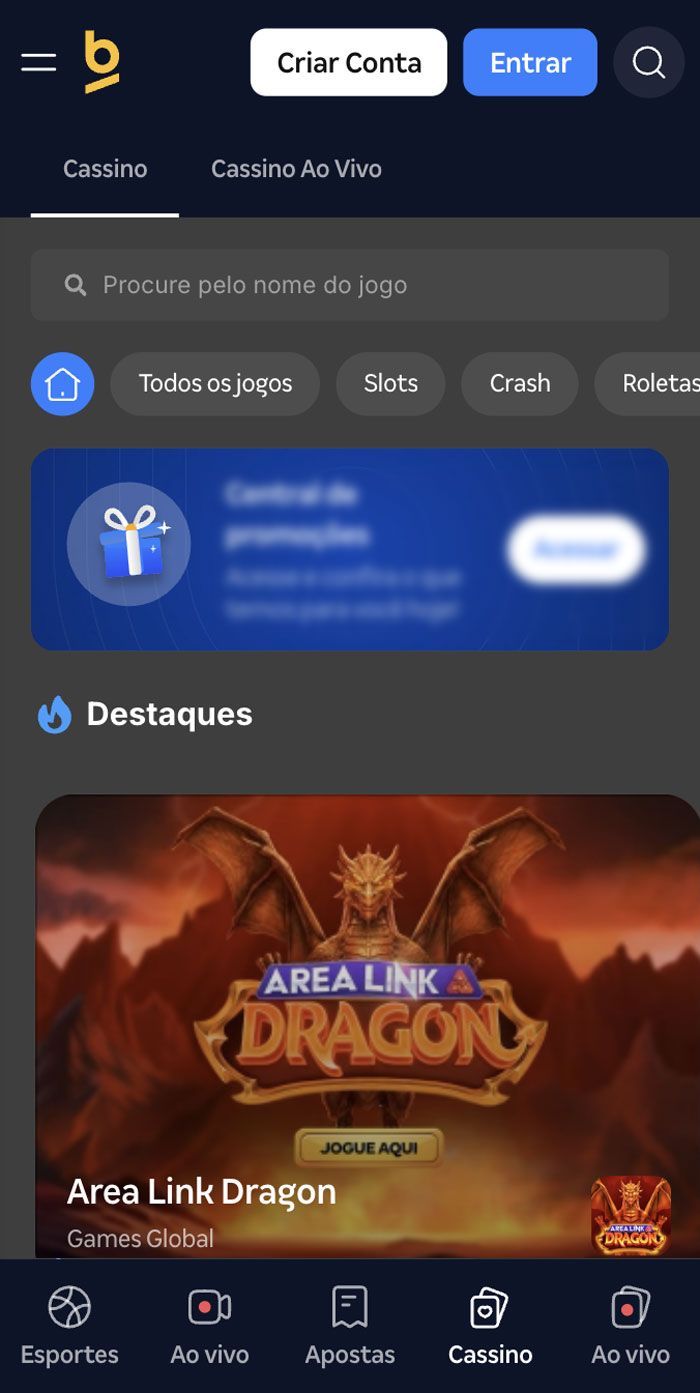Filter games by Slots
Screen dimensions: 700x1393
click(x=390, y=383)
